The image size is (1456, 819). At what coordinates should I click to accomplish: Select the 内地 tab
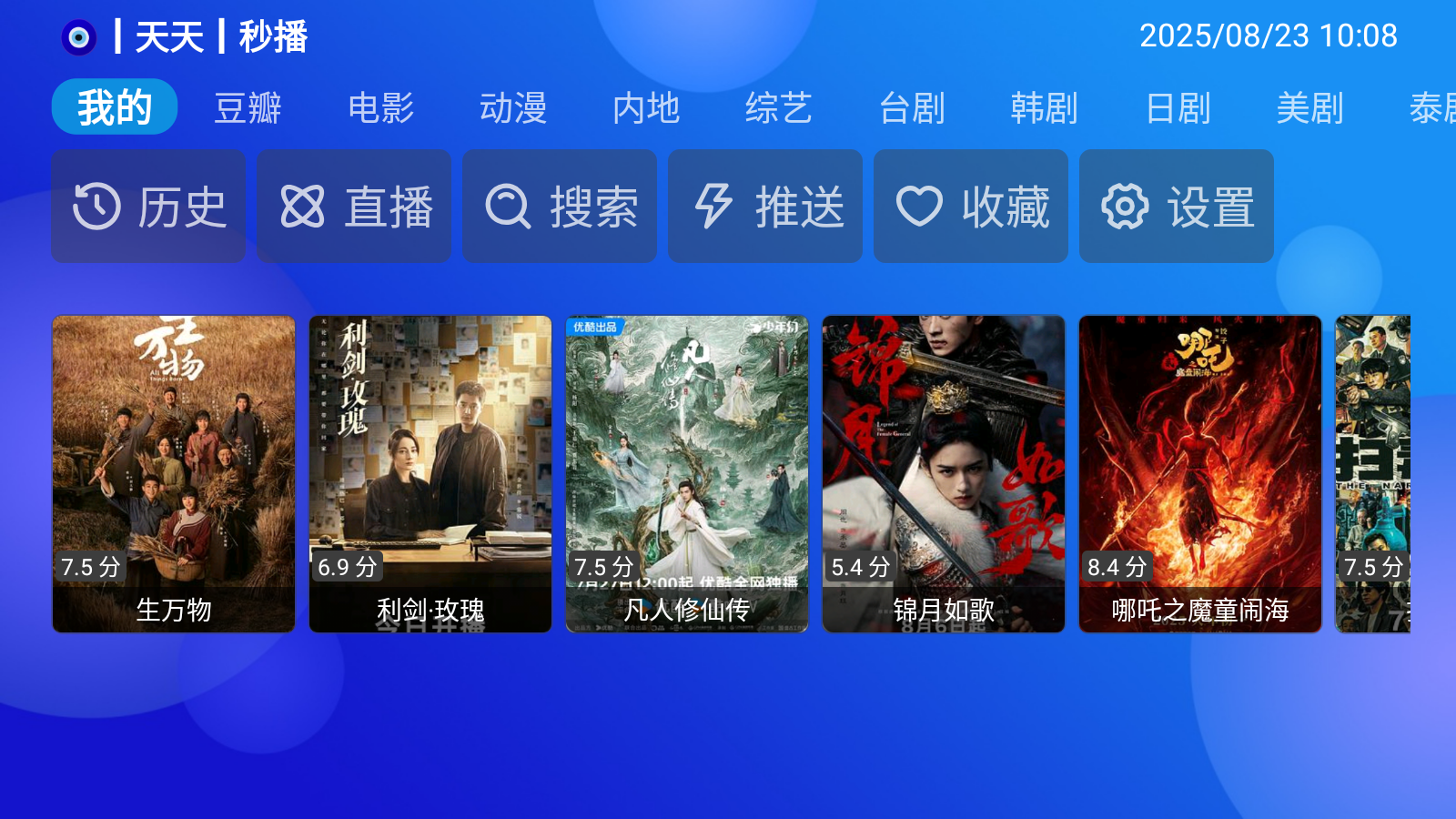pyautogui.click(x=646, y=108)
